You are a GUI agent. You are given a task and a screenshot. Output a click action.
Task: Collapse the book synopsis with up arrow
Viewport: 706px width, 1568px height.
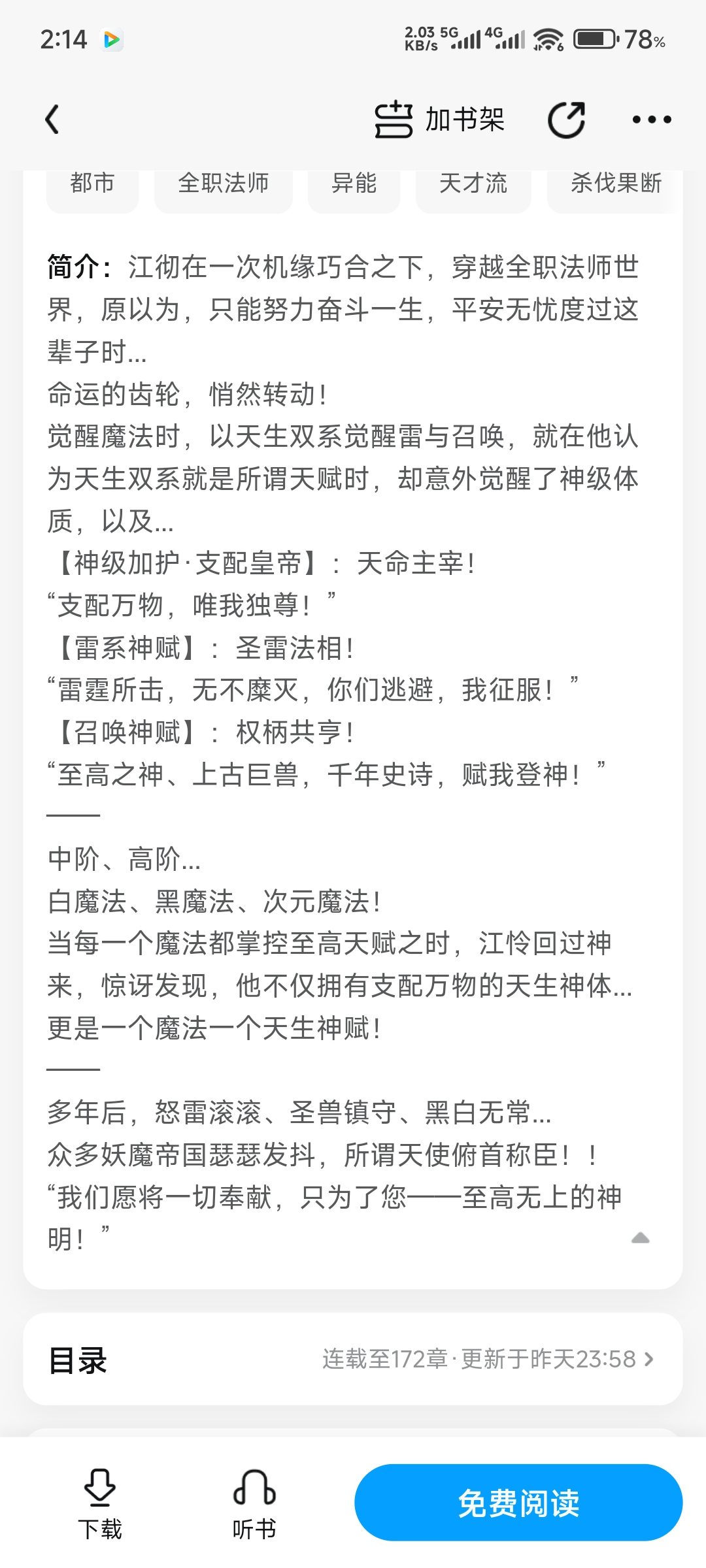tap(640, 1238)
